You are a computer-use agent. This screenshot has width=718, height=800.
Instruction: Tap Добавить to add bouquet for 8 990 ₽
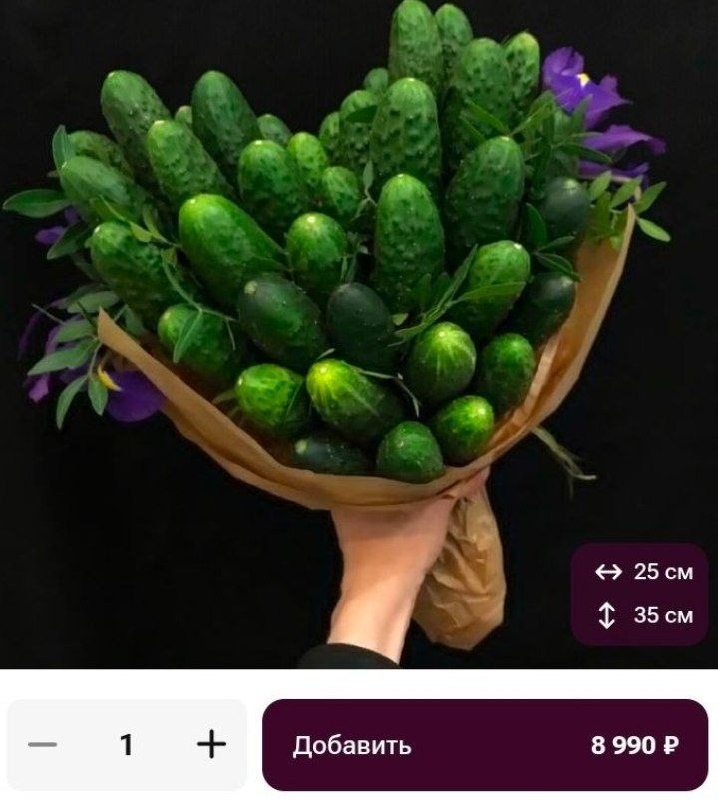485,745
